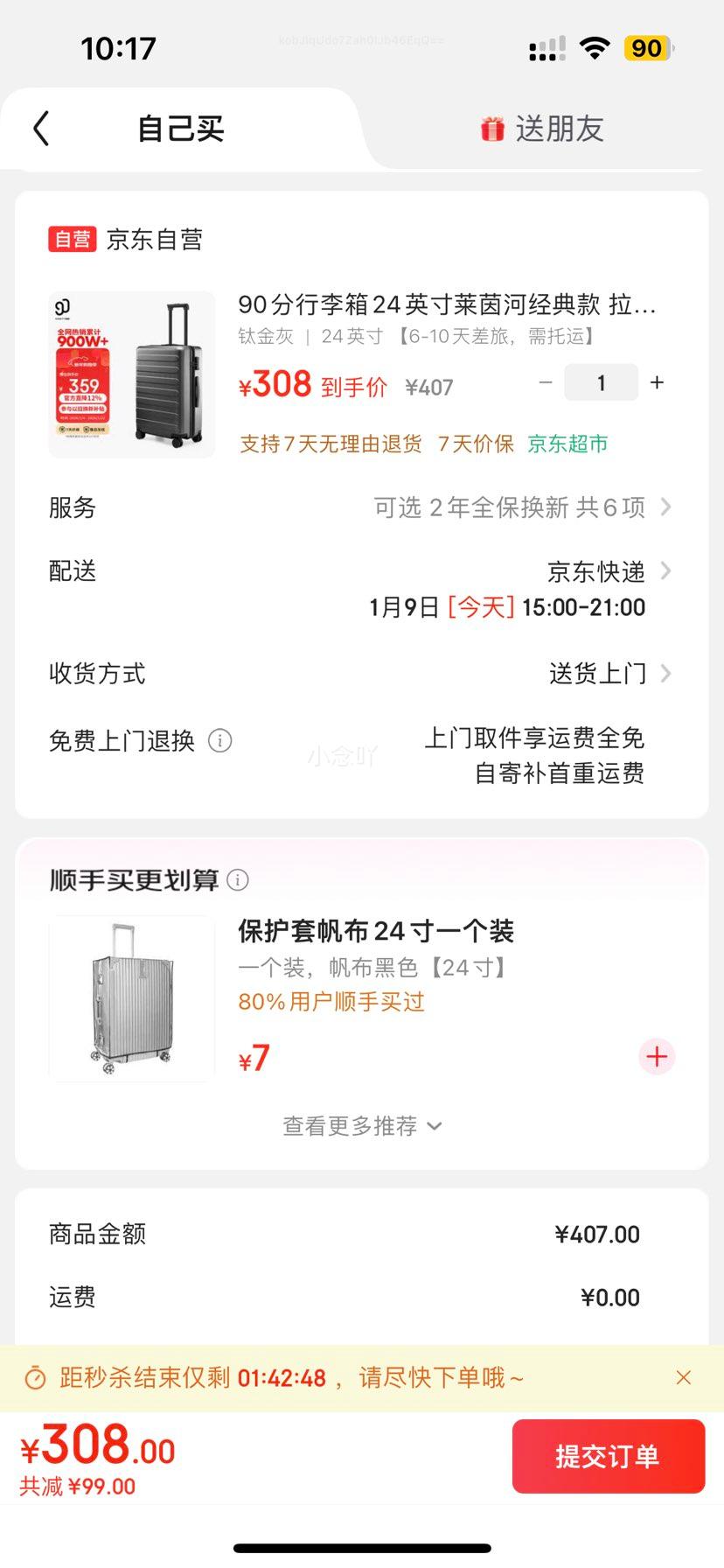Tap 提交订单 to submit the order
This screenshot has width=724, height=1568.
pyautogui.click(x=609, y=1456)
